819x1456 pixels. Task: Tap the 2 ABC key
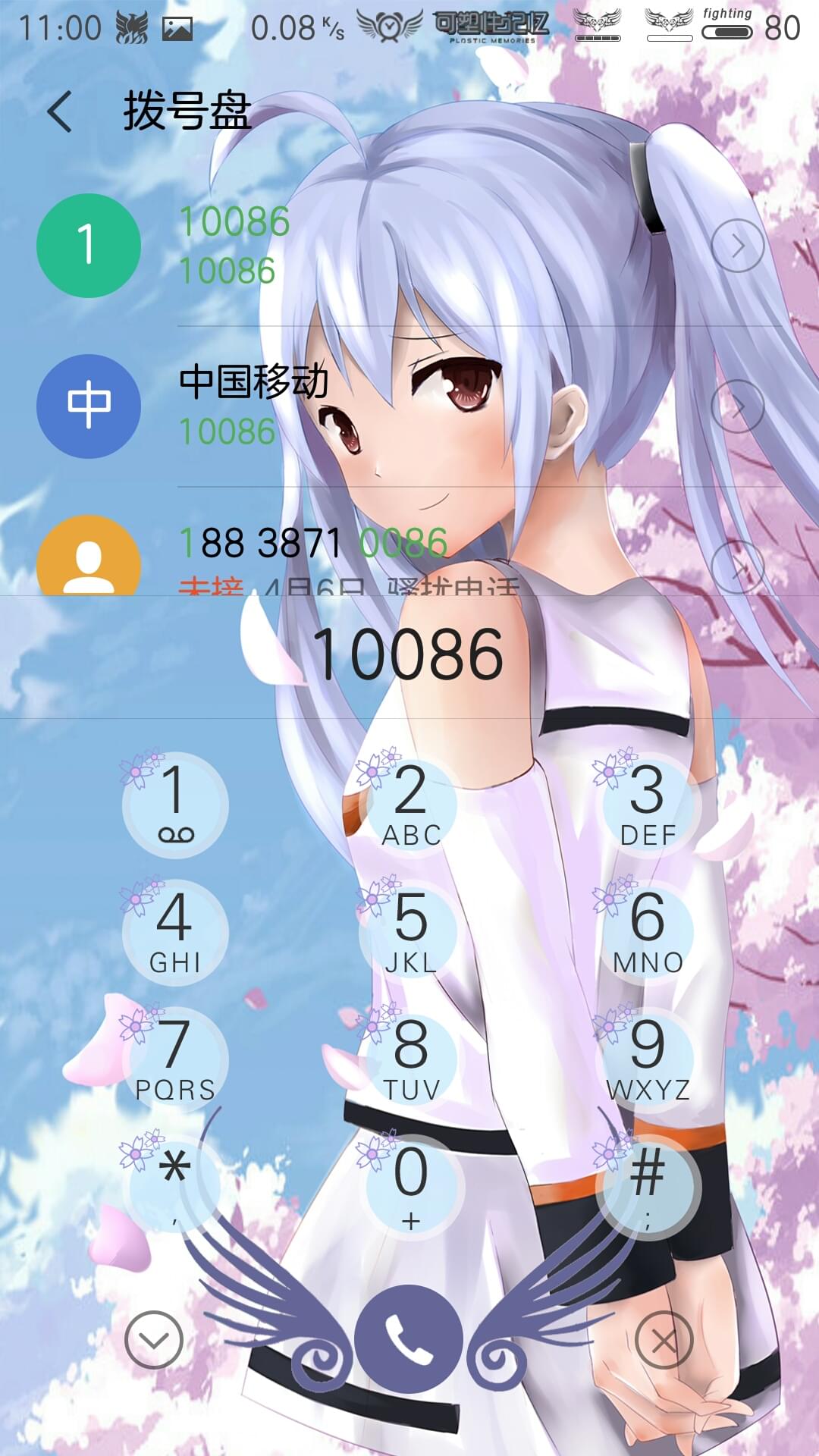[x=411, y=805]
